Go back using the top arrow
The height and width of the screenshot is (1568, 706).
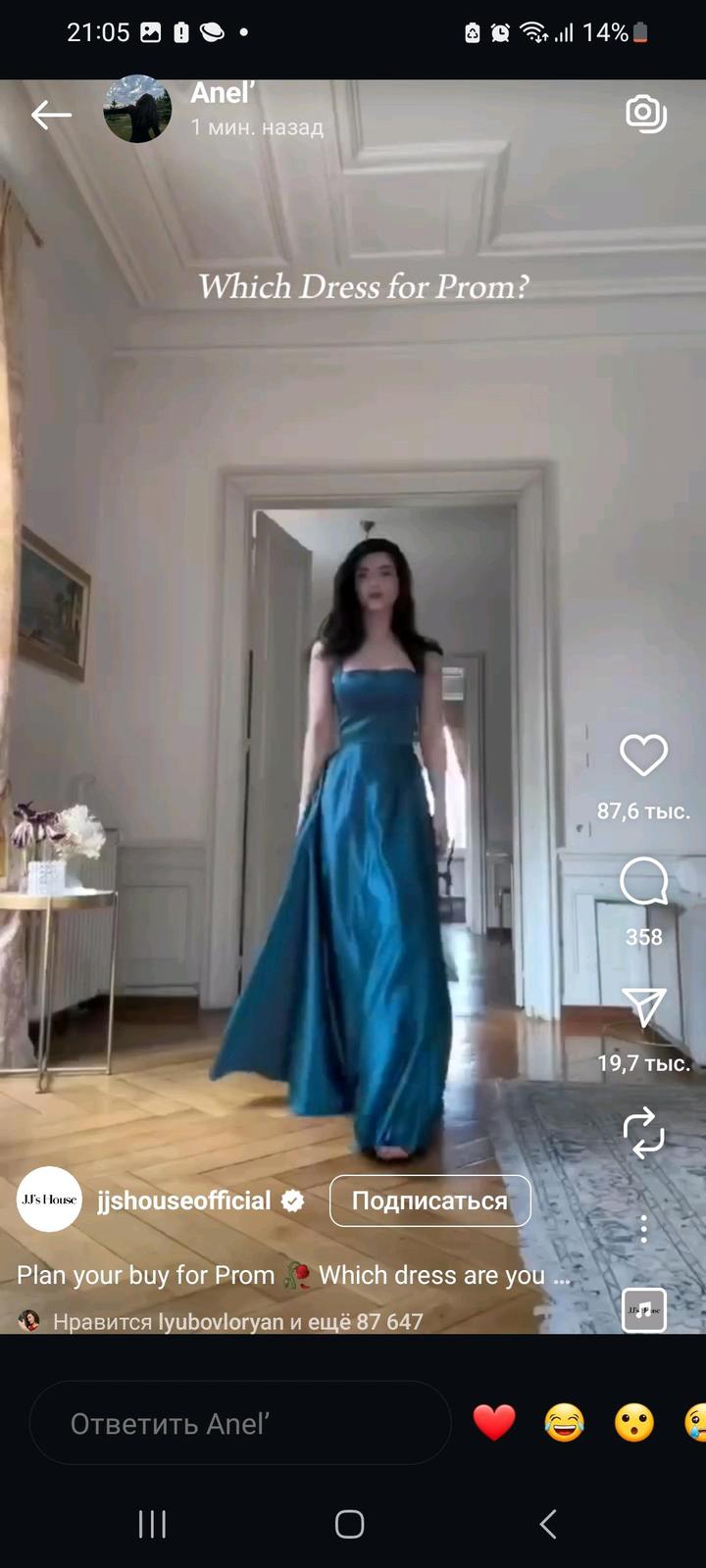coord(51,116)
